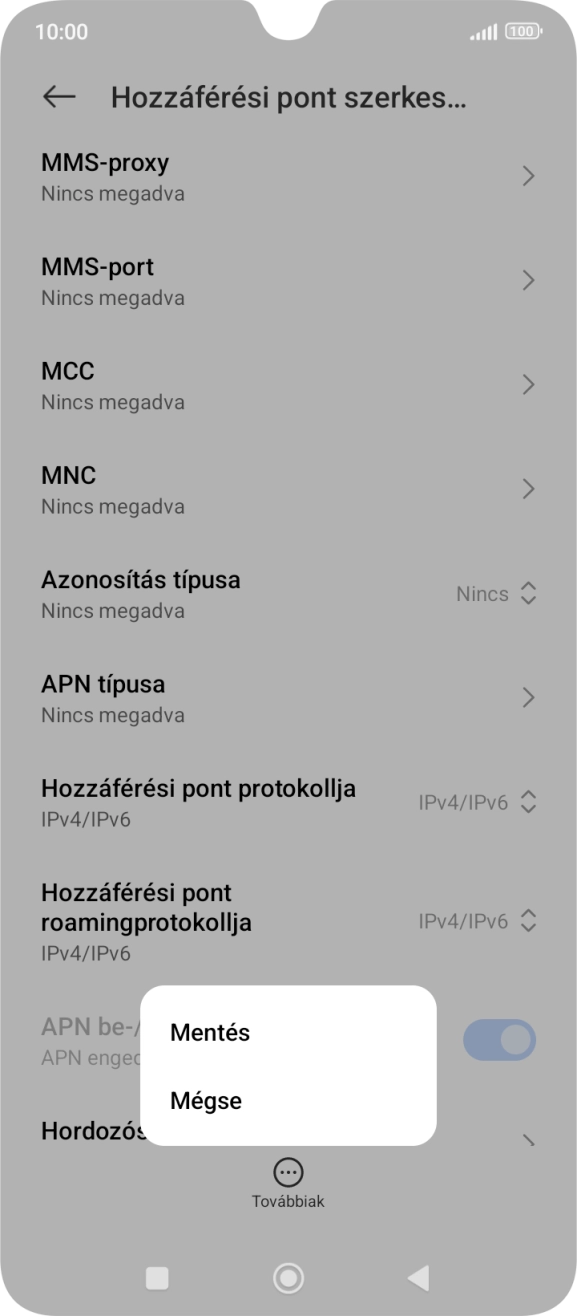Tap the system back triangle
577x1316 pixels.
point(418,1276)
